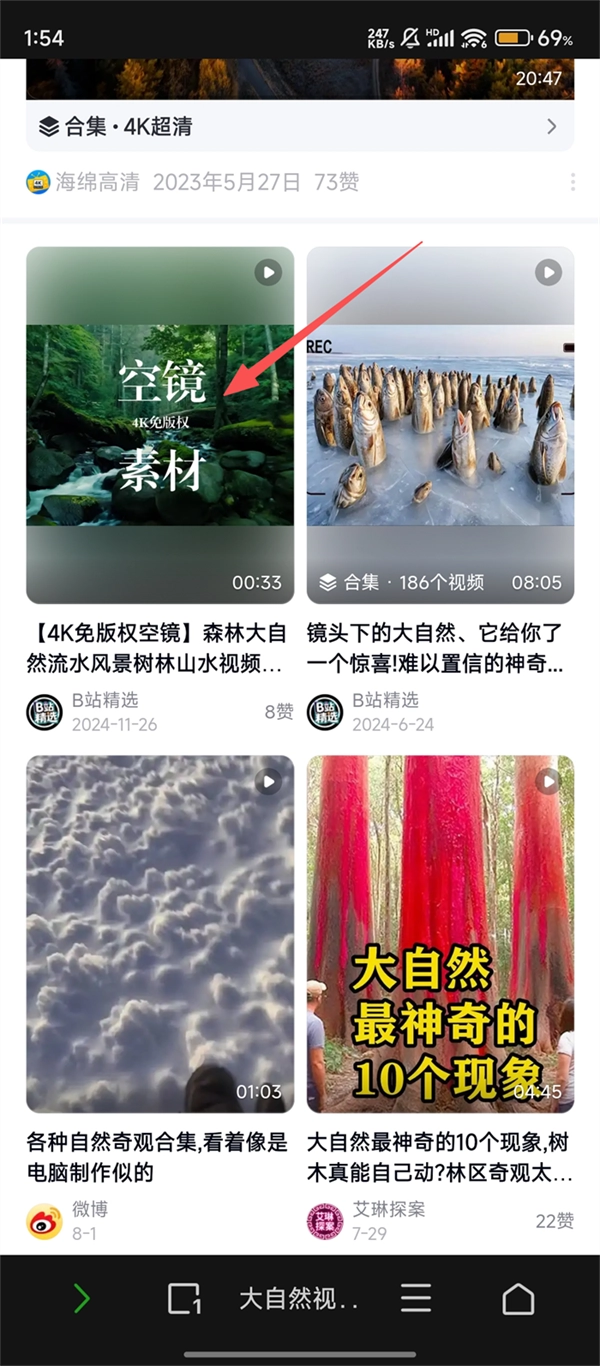The height and width of the screenshot is (1366, 600).
Task: Go forward with the green arrow
Action: click(82, 1299)
